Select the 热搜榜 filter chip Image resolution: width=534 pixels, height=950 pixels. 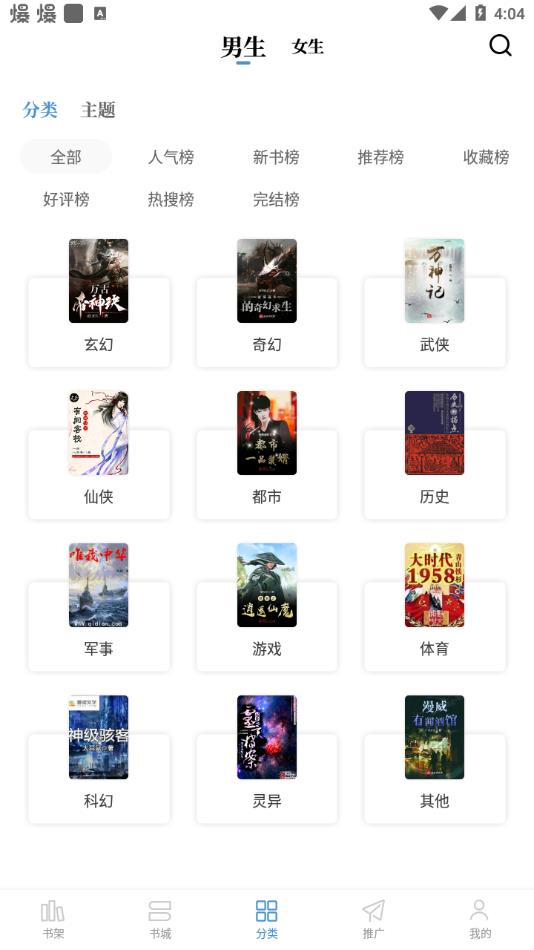tap(171, 199)
